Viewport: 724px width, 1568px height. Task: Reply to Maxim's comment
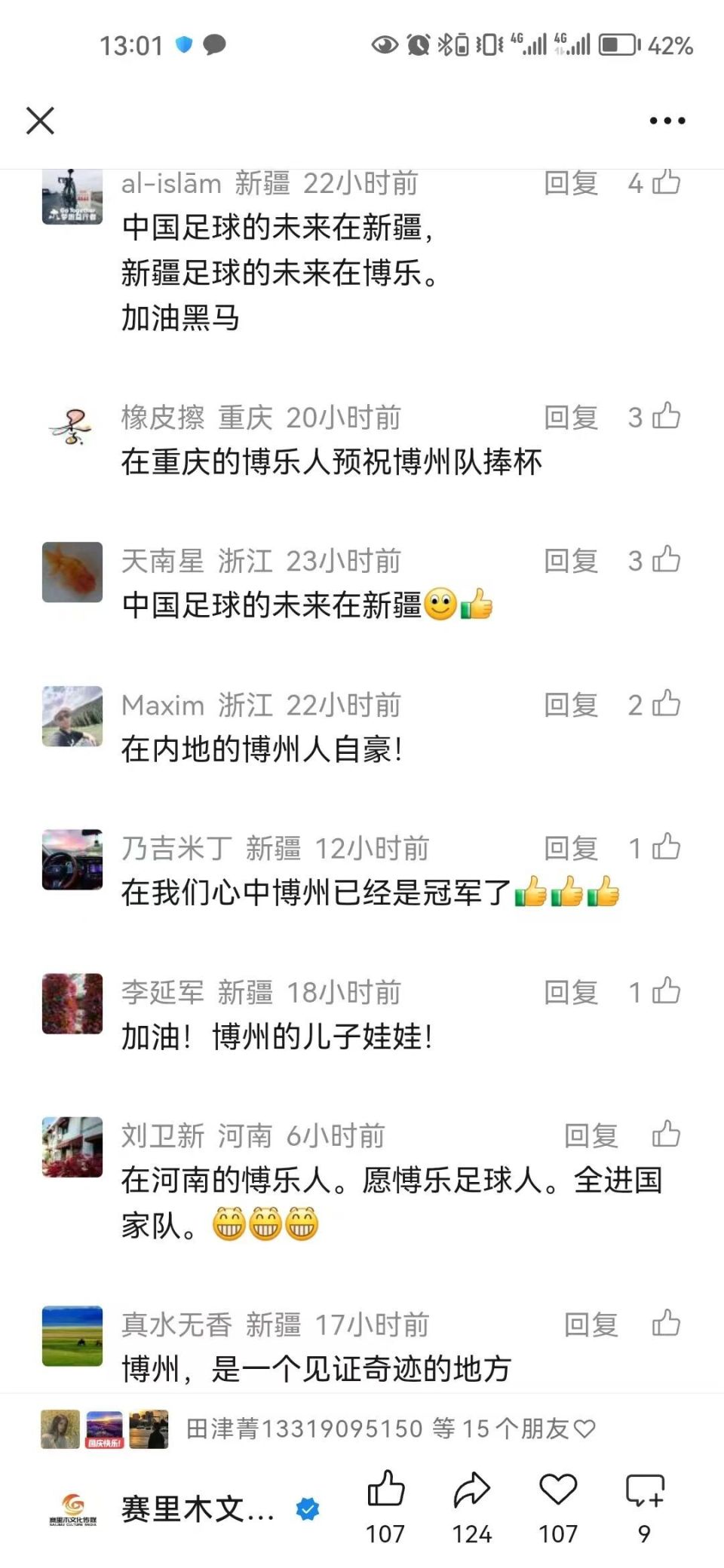click(571, 705)
